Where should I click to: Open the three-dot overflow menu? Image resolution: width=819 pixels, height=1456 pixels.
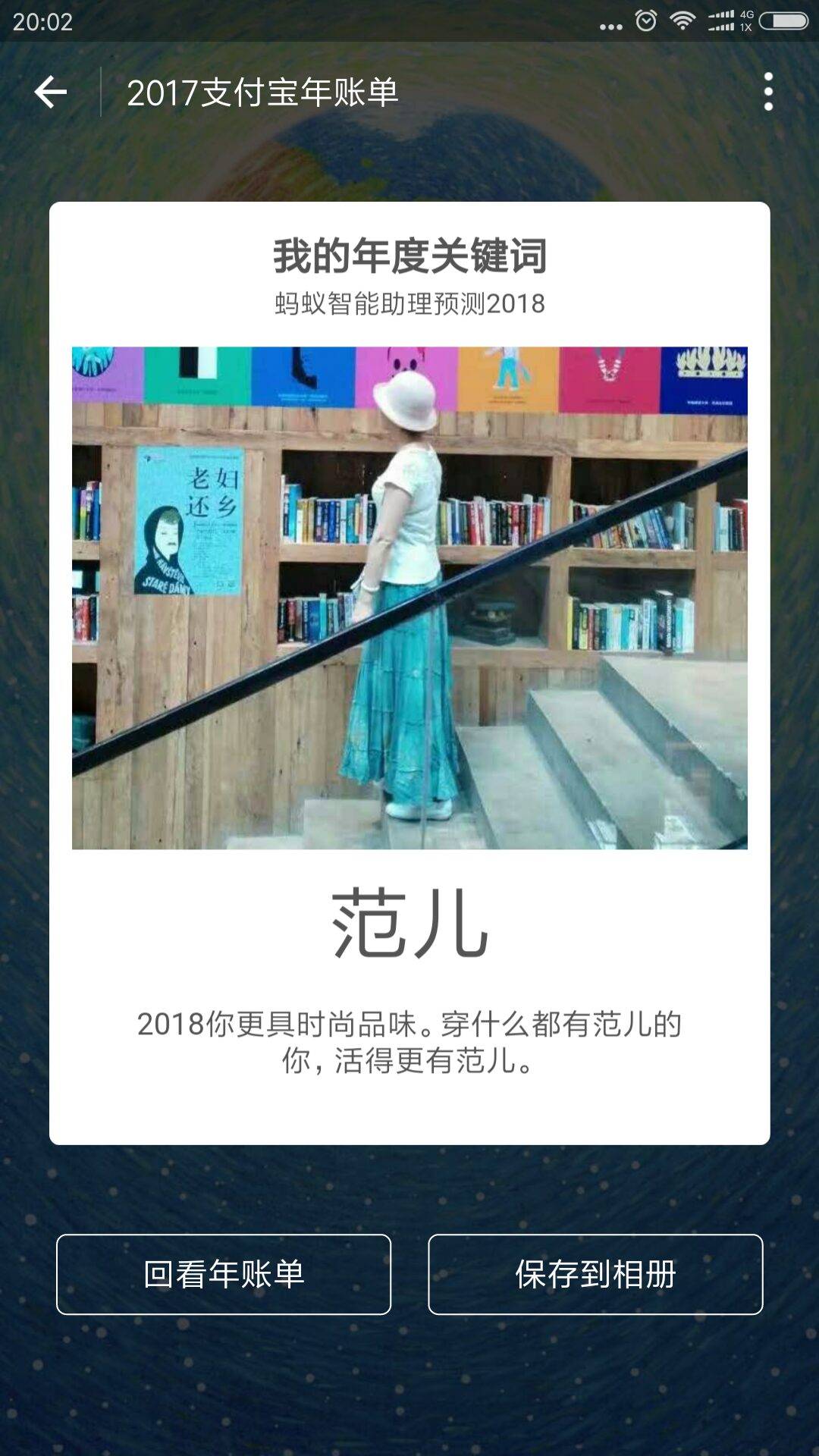(x=768, y=92)
